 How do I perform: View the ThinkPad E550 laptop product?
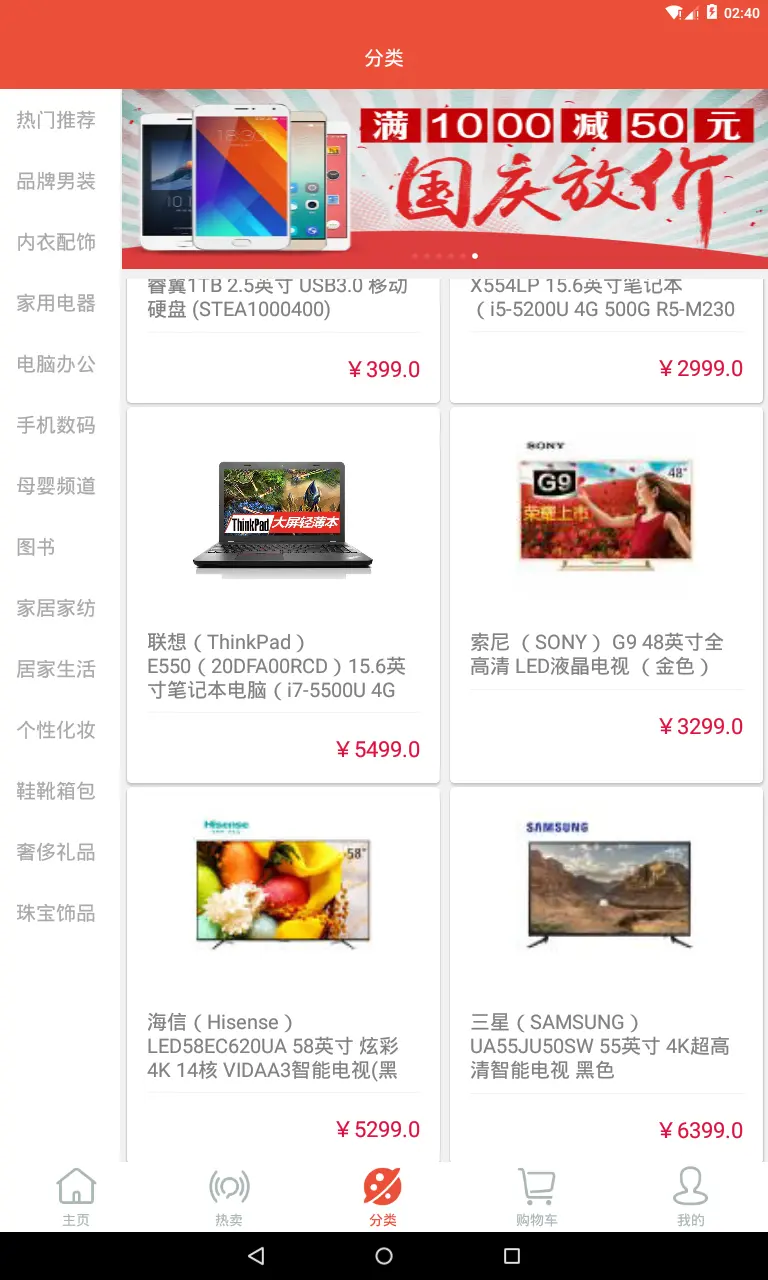(282, 516)
